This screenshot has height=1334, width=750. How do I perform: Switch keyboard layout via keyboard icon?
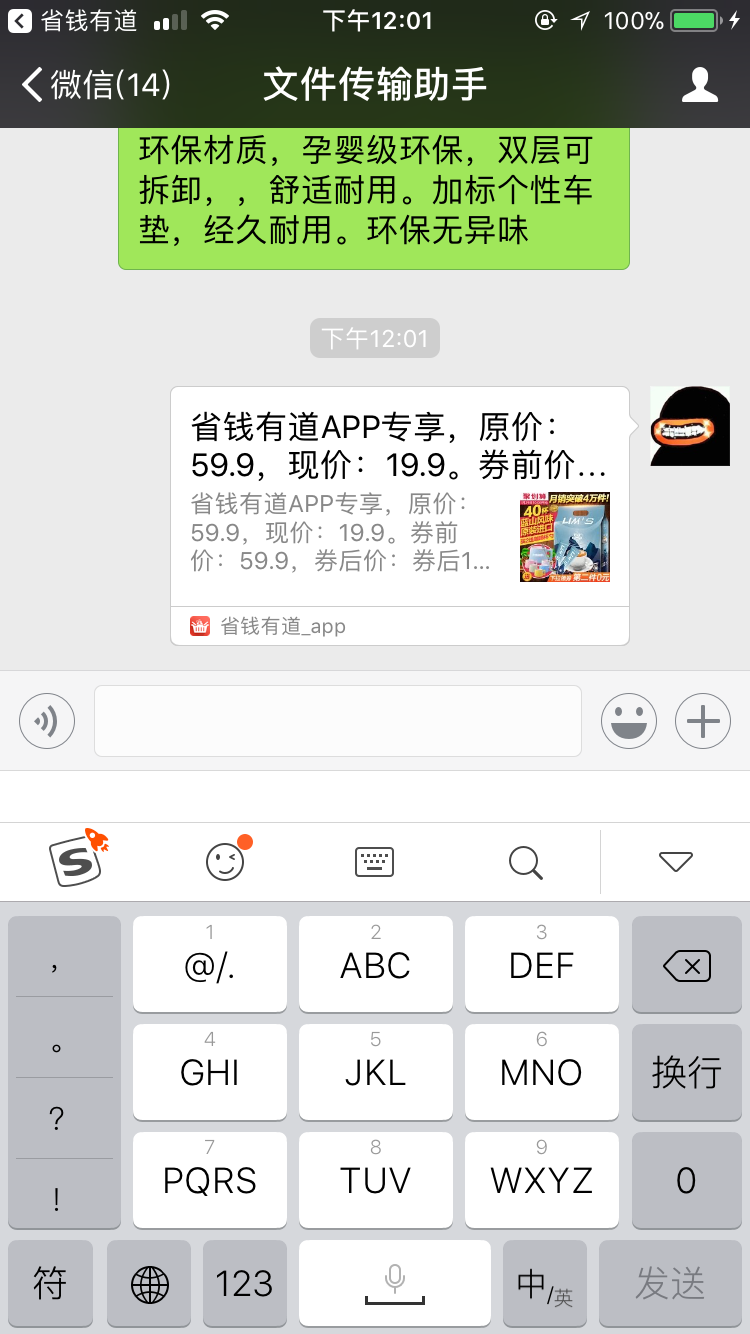[375, 861]
